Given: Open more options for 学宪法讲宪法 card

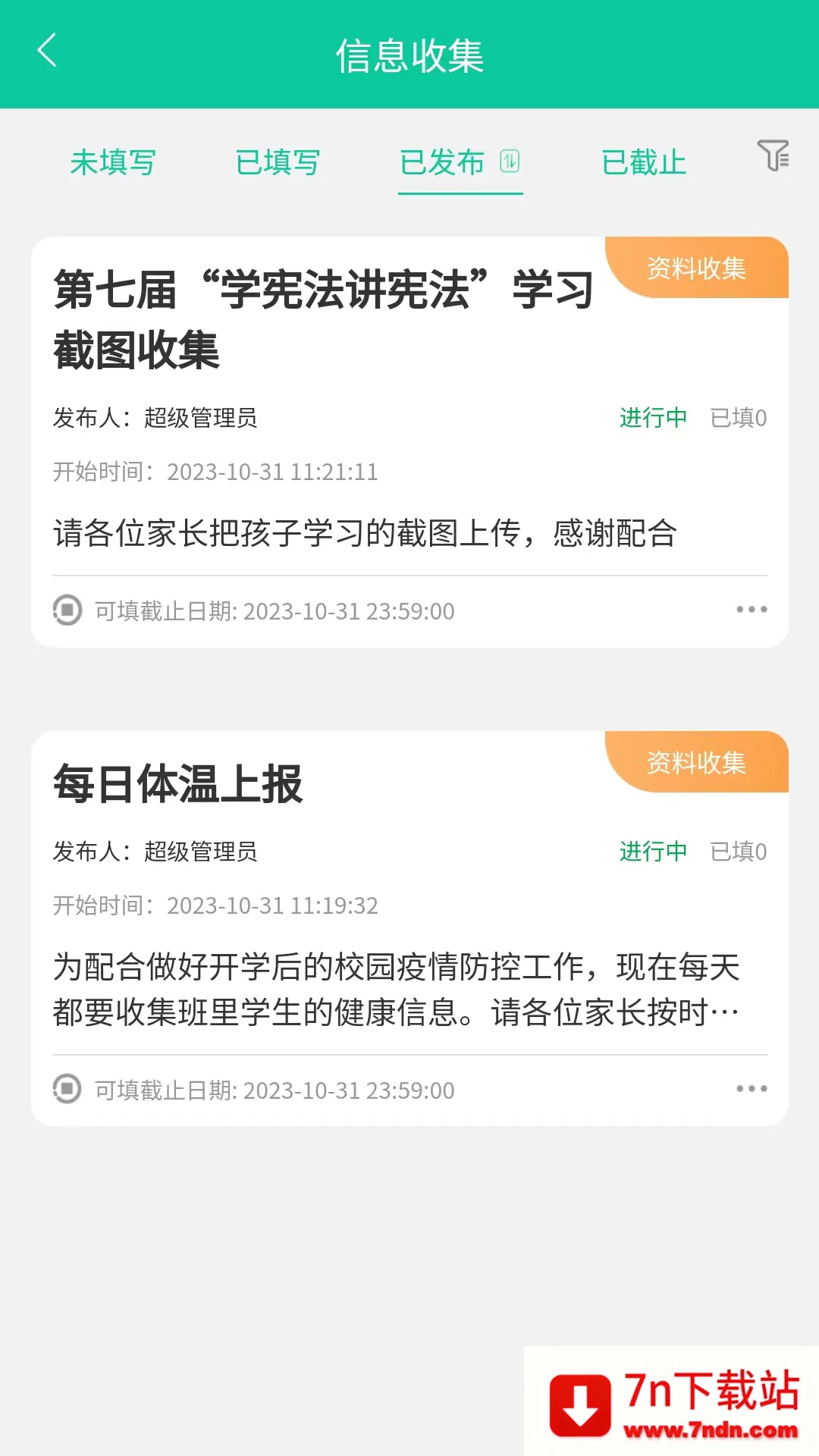Looking at the screenshot, I should [752, 610].
